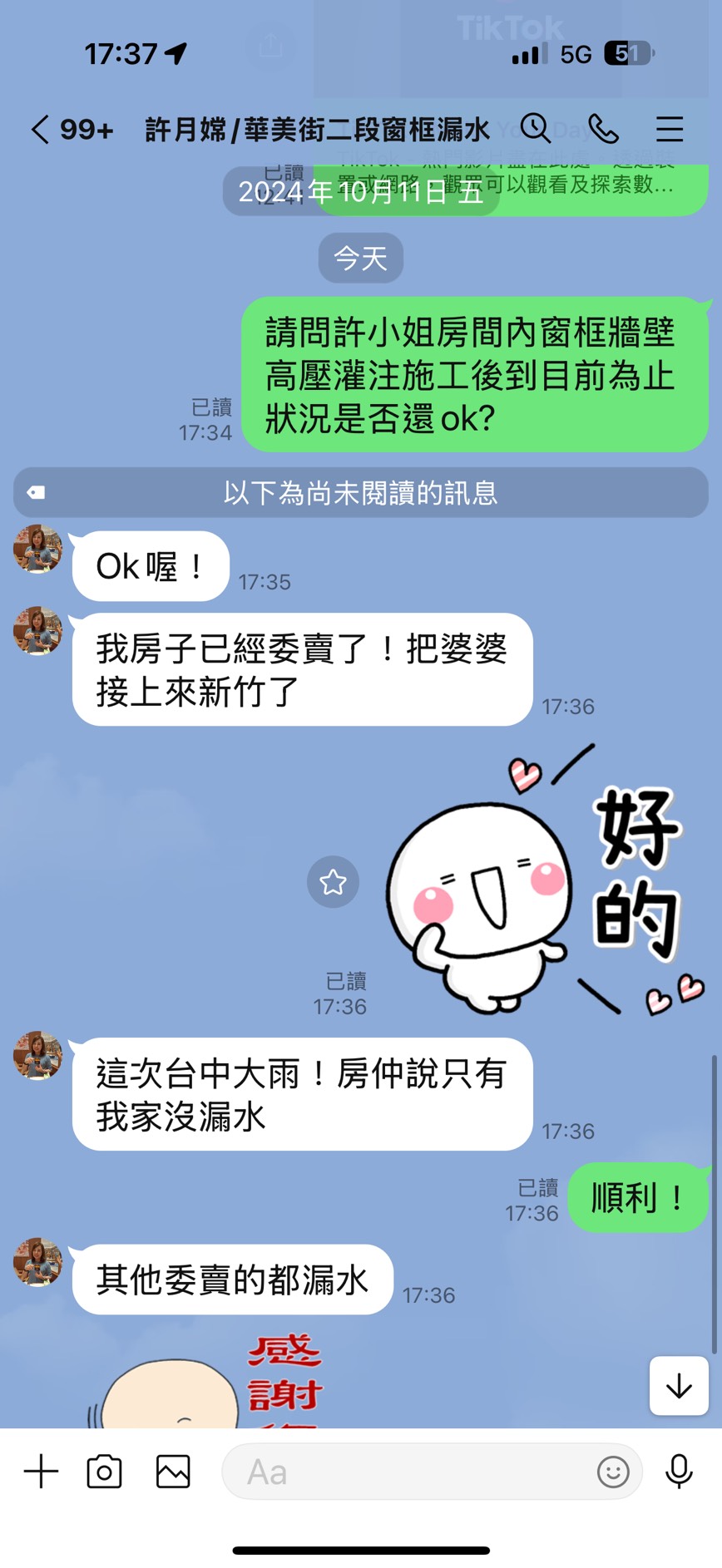This screenshot has height=1568, width=722.
Task: Open sender's avatar next to Ok喔 message
Action: click(x=37, y=549)
